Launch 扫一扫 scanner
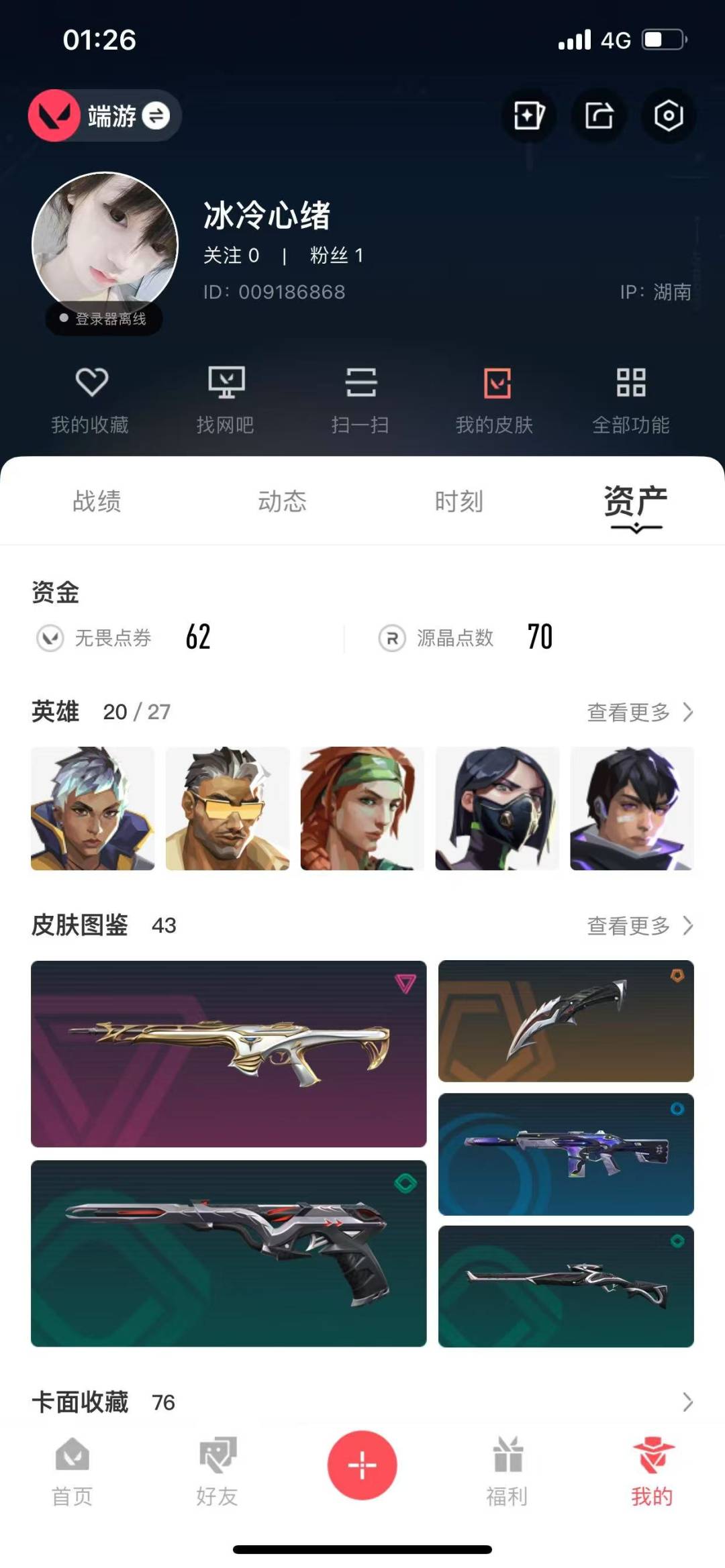 (x=360, y=401)
